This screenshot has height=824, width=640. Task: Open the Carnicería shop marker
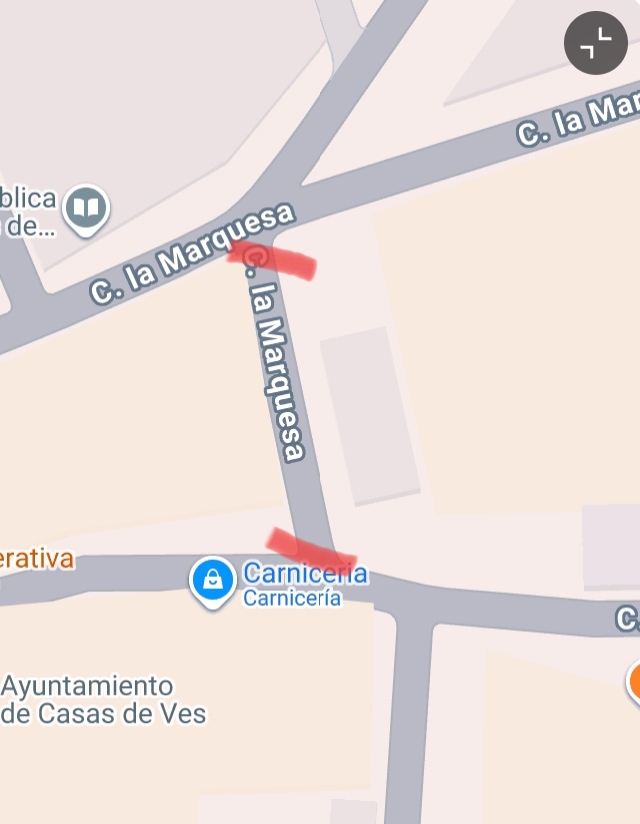(x=213, y=580)
